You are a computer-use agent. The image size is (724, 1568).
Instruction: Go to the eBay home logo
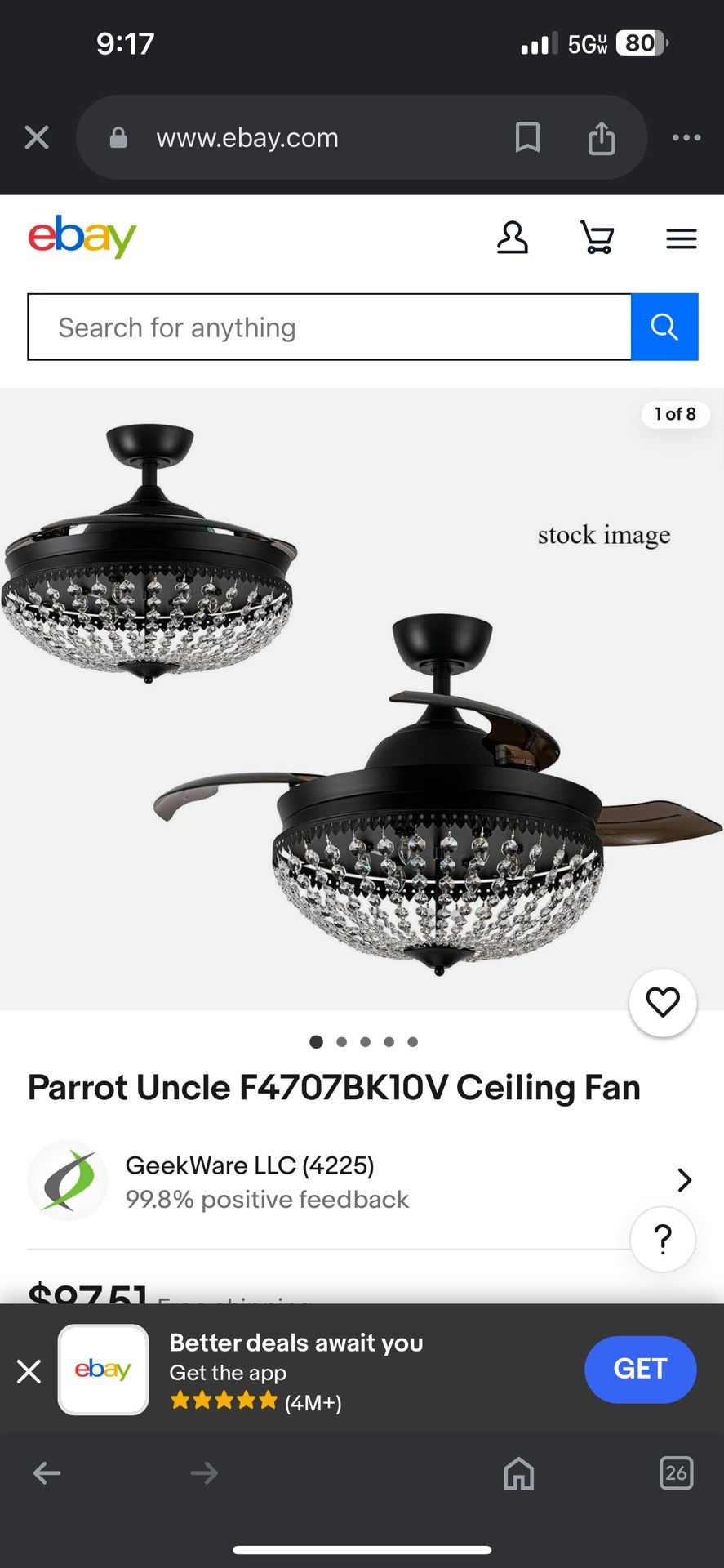(82, 237)
